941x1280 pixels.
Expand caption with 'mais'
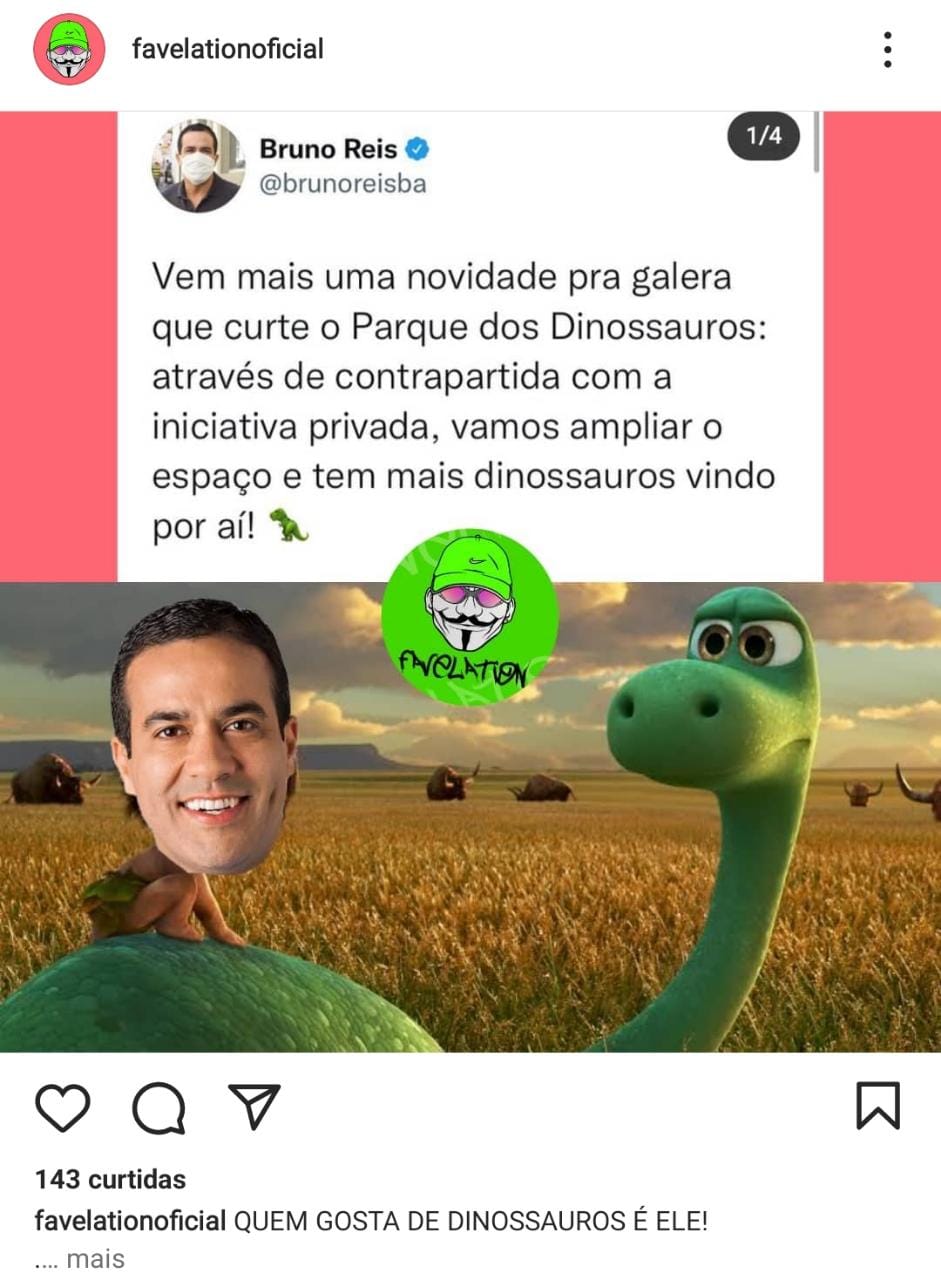click(x=95, y=1259)
